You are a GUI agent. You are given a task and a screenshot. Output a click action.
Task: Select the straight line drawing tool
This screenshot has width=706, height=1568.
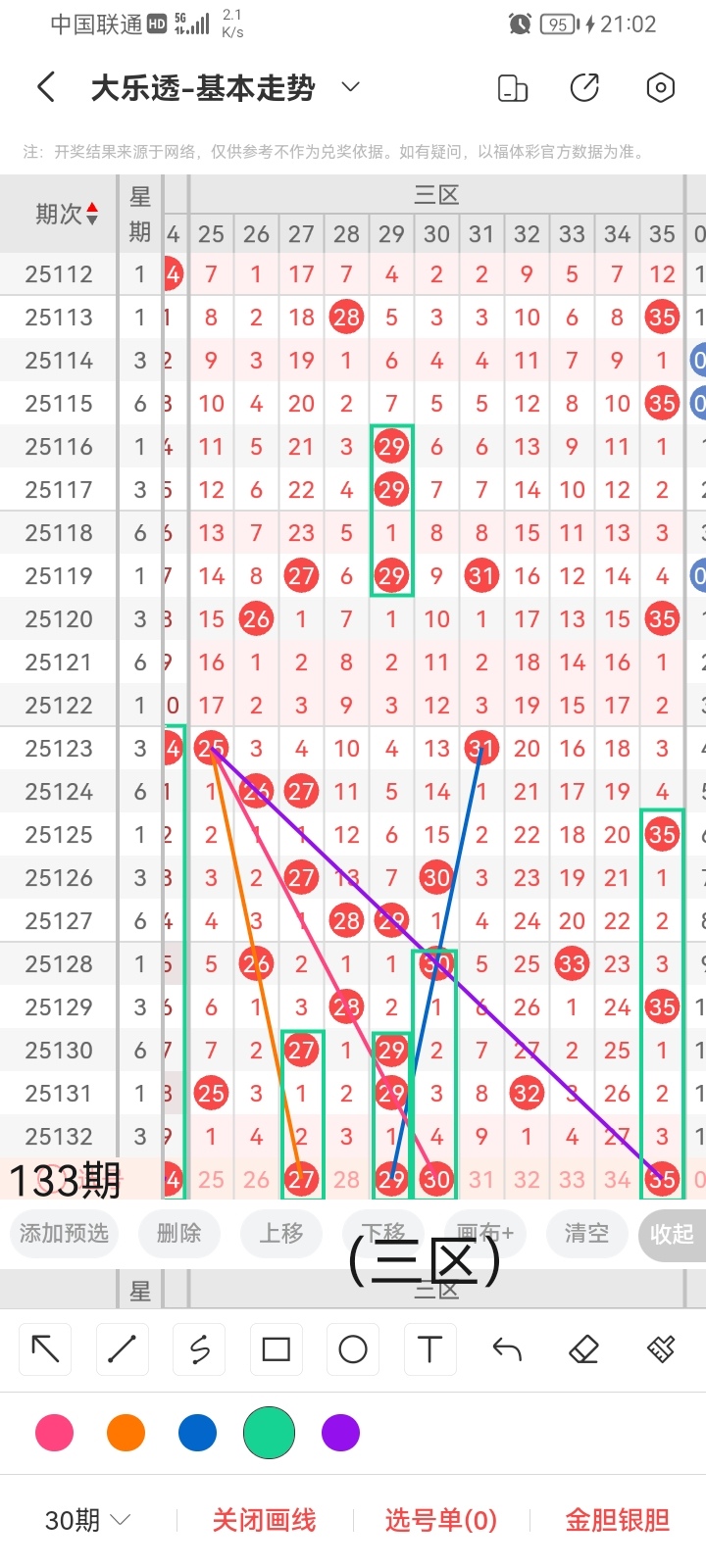122,1349
